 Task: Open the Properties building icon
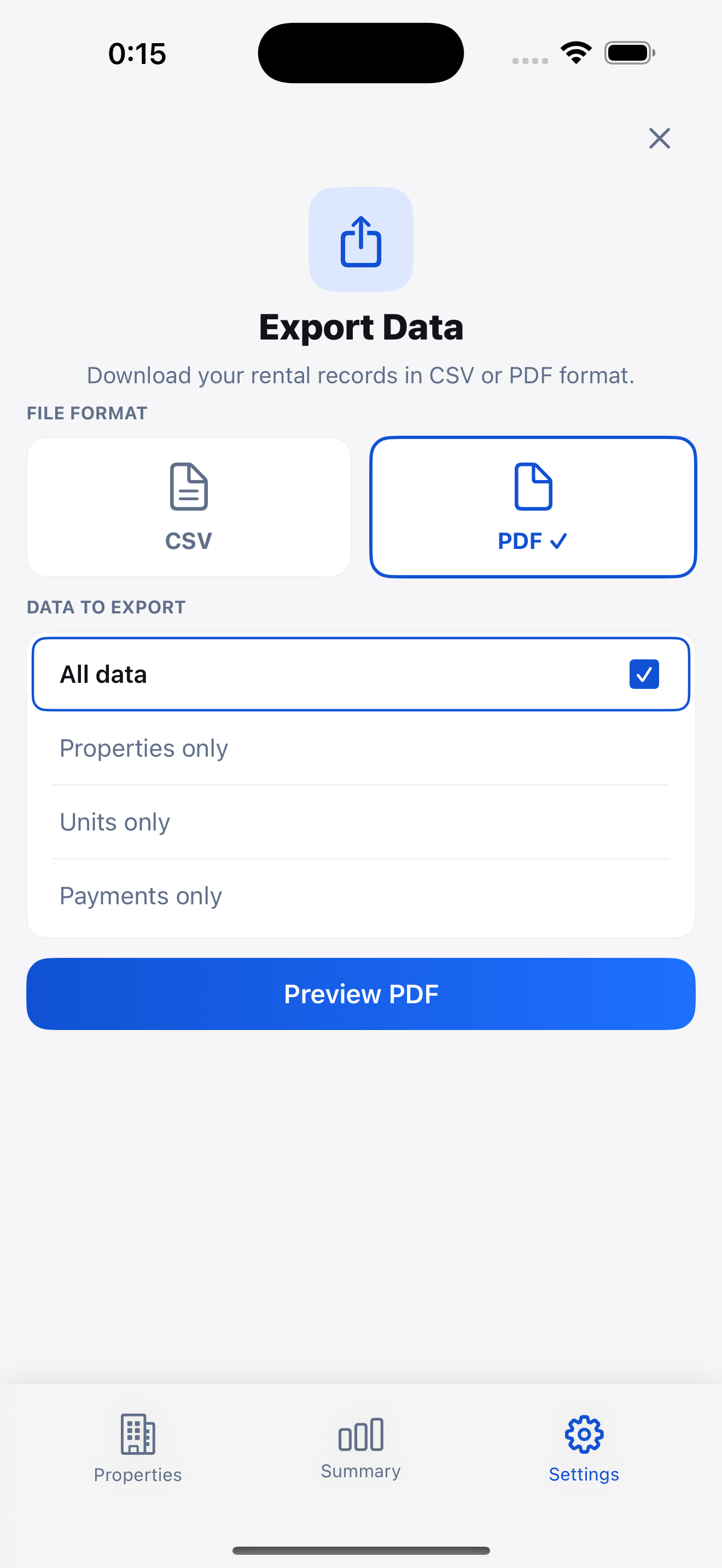tap(138, 1433)
